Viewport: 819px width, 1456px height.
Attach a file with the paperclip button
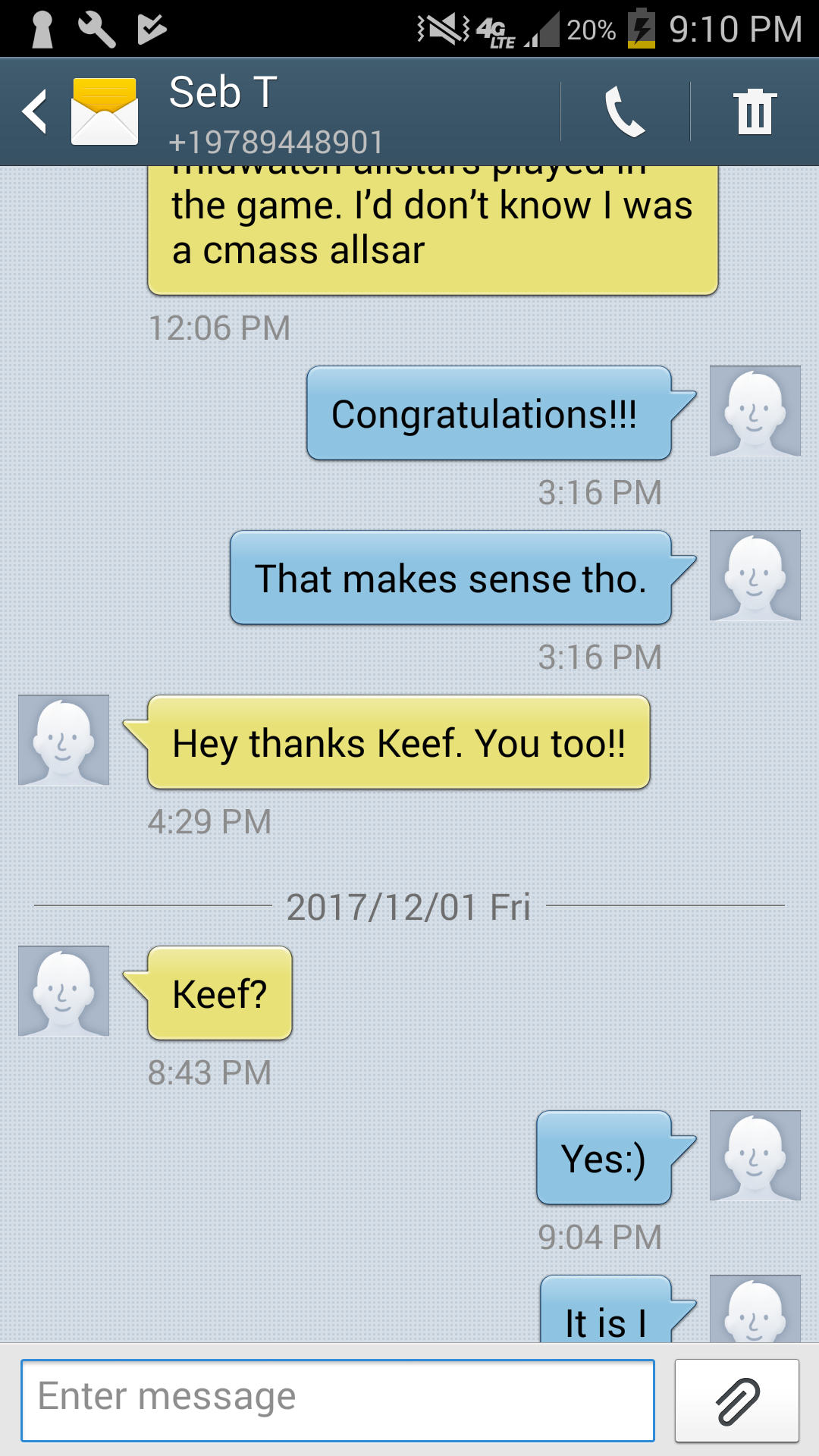point(736,1400)
